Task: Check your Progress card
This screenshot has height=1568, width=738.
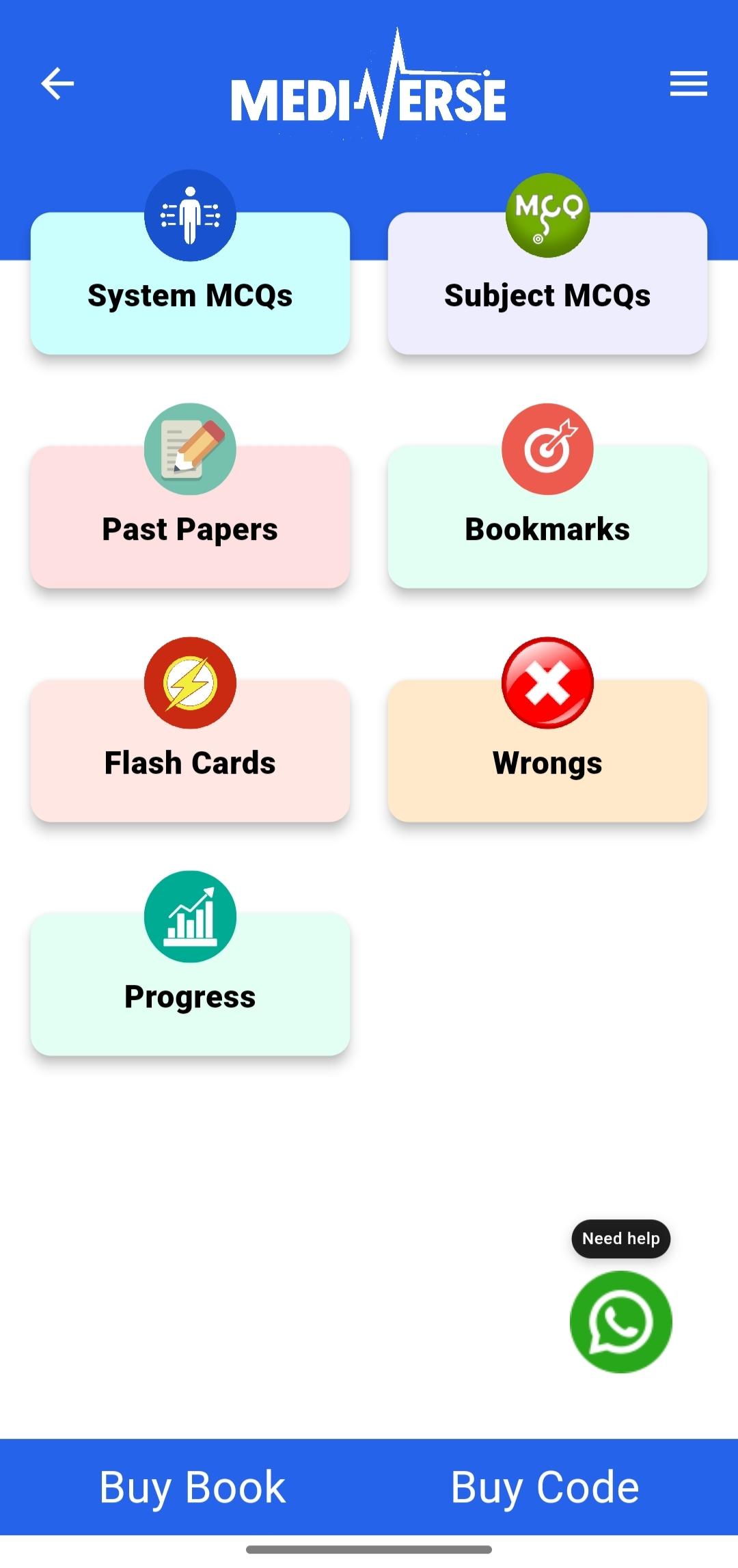Action: coord(190,984)
